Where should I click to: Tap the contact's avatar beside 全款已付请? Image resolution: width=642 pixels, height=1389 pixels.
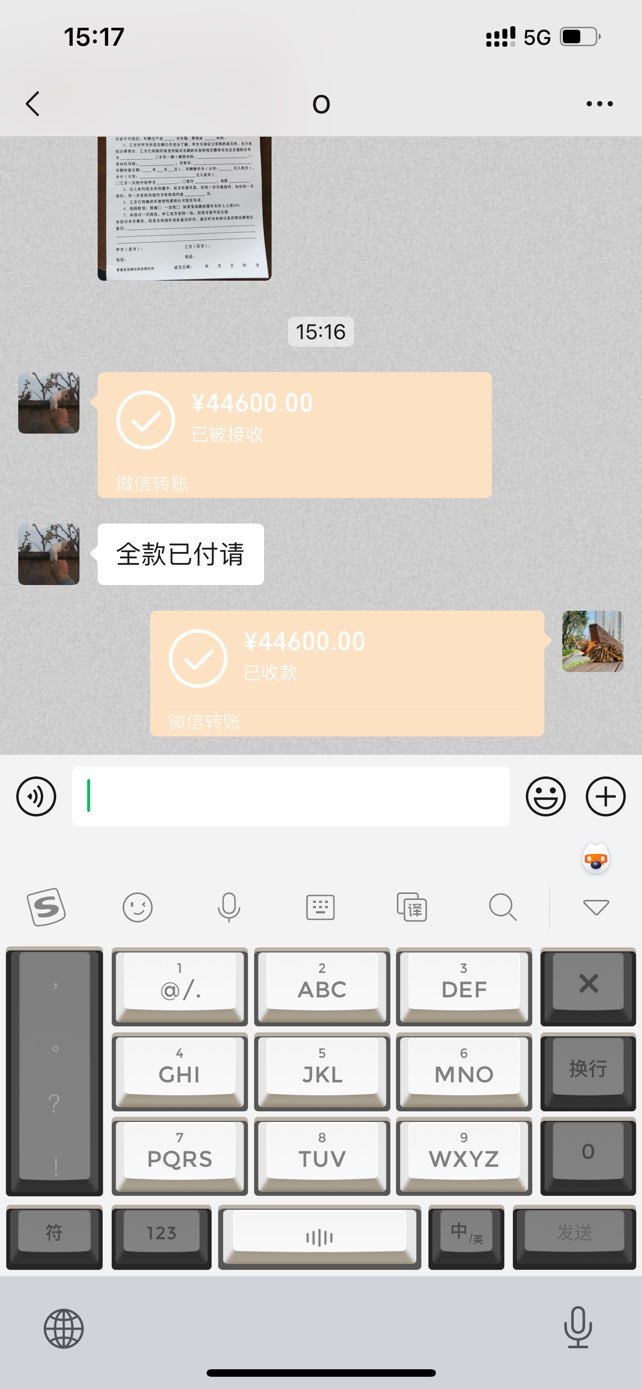pos(49,554)
